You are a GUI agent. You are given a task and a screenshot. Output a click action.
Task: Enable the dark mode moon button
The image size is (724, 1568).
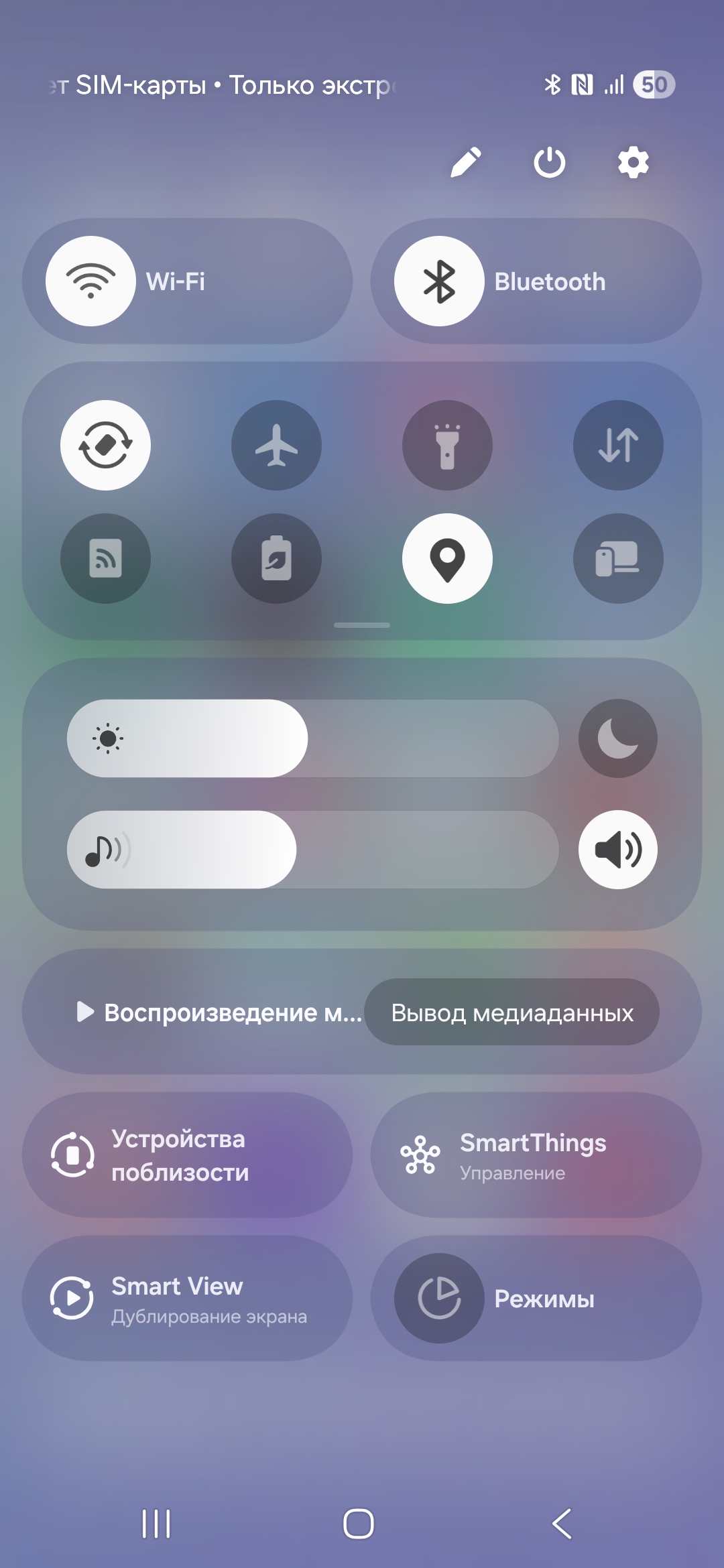pos(618,738)
